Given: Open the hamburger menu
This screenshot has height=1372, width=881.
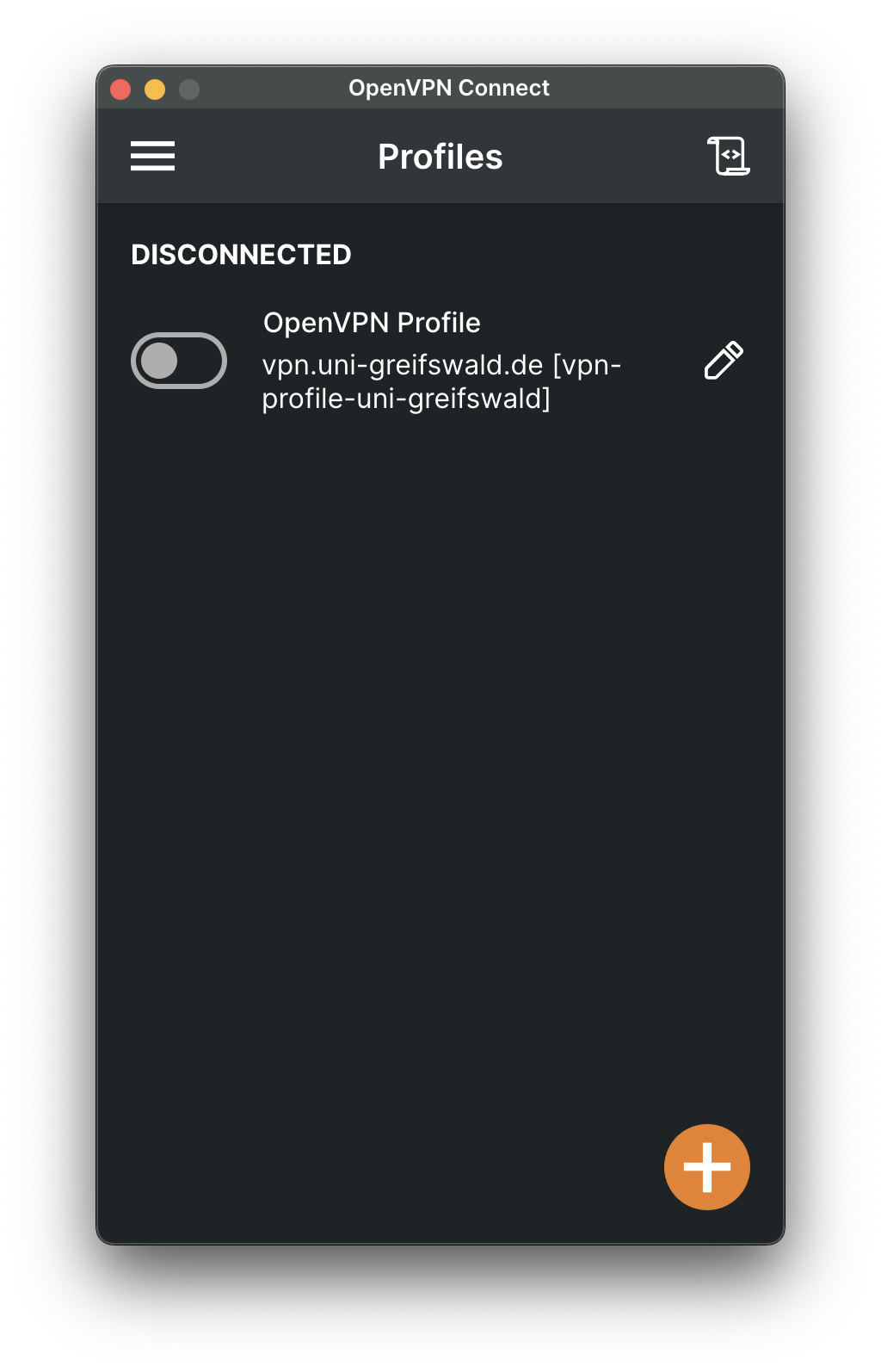Looking at the screenshot, I should click(x=152, y=157).
